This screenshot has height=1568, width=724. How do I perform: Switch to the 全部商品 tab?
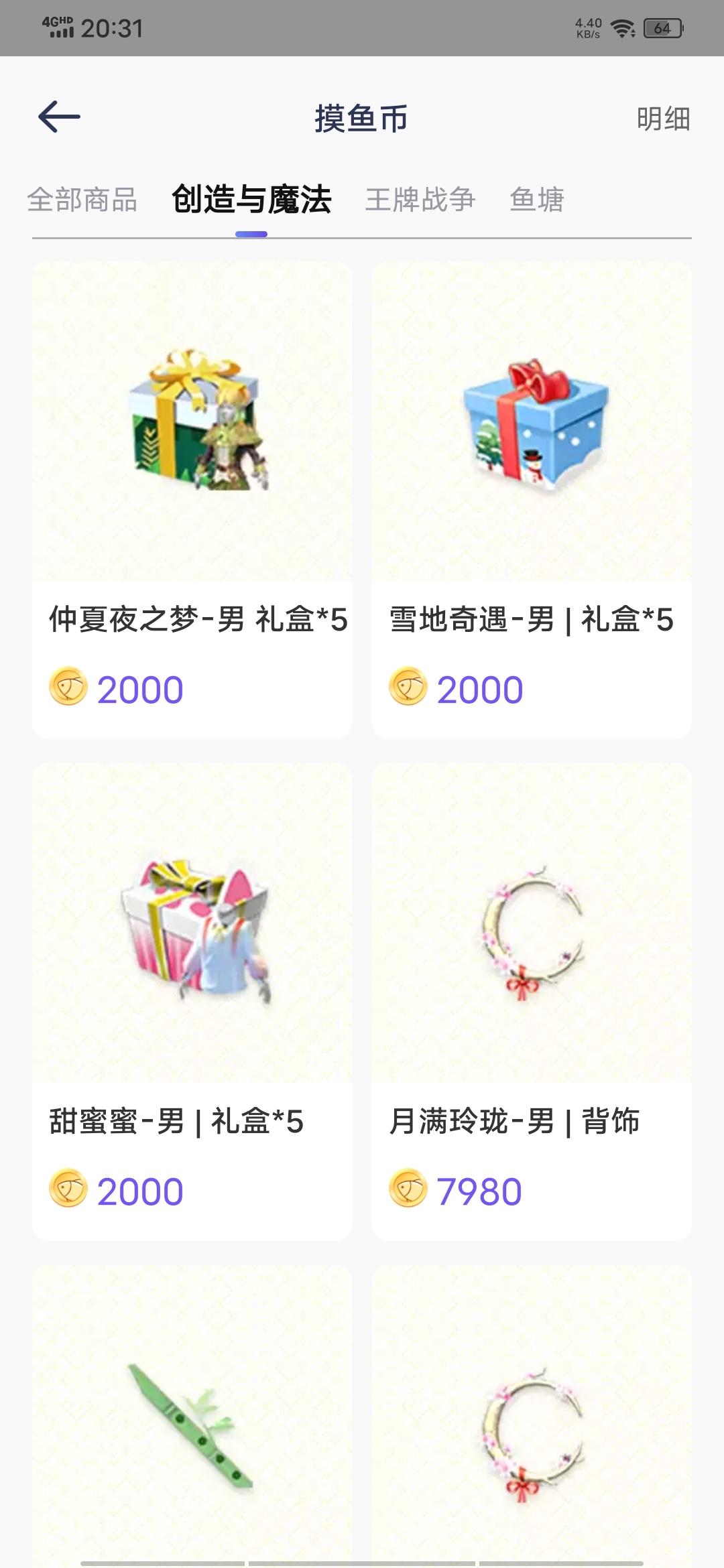[82, 200]
